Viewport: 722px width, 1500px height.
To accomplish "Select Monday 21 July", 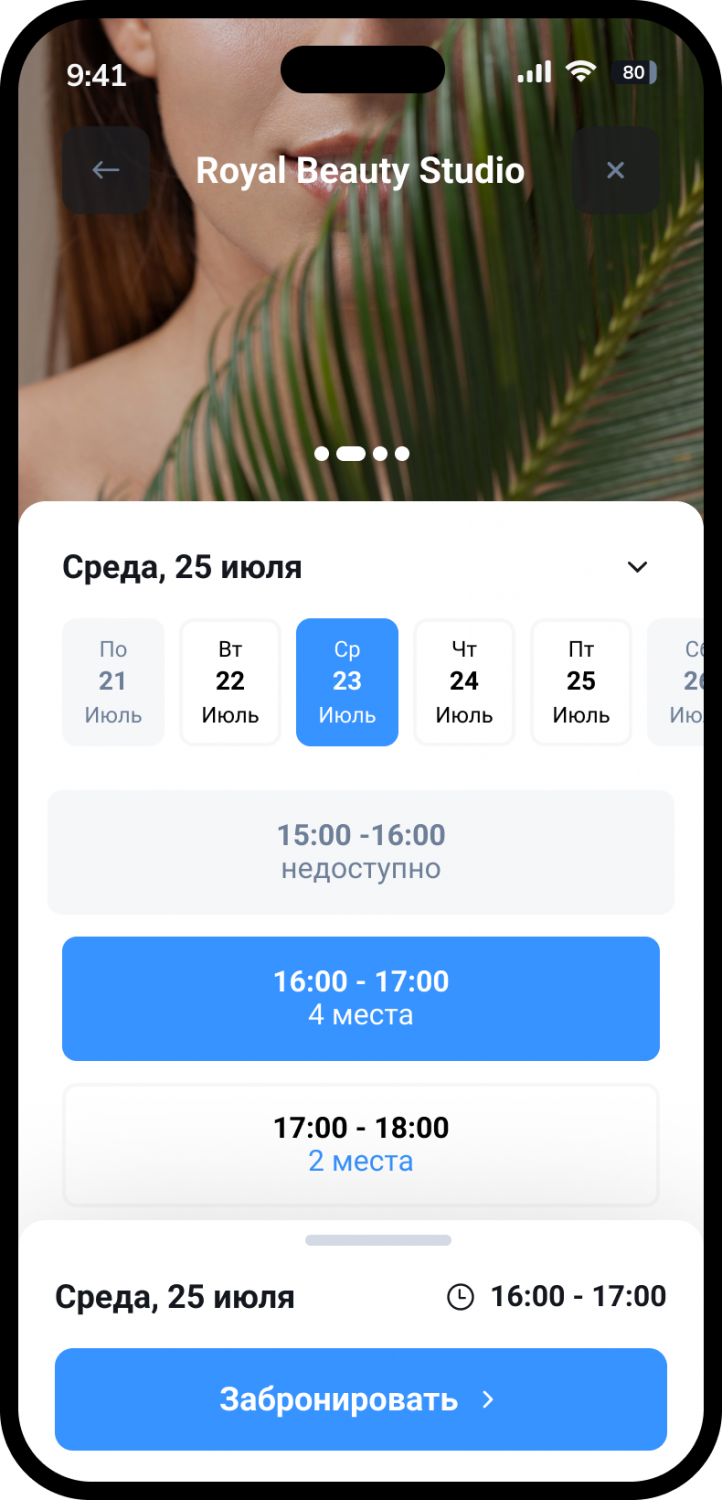I will pyautogui.click(x=113, y=682).
